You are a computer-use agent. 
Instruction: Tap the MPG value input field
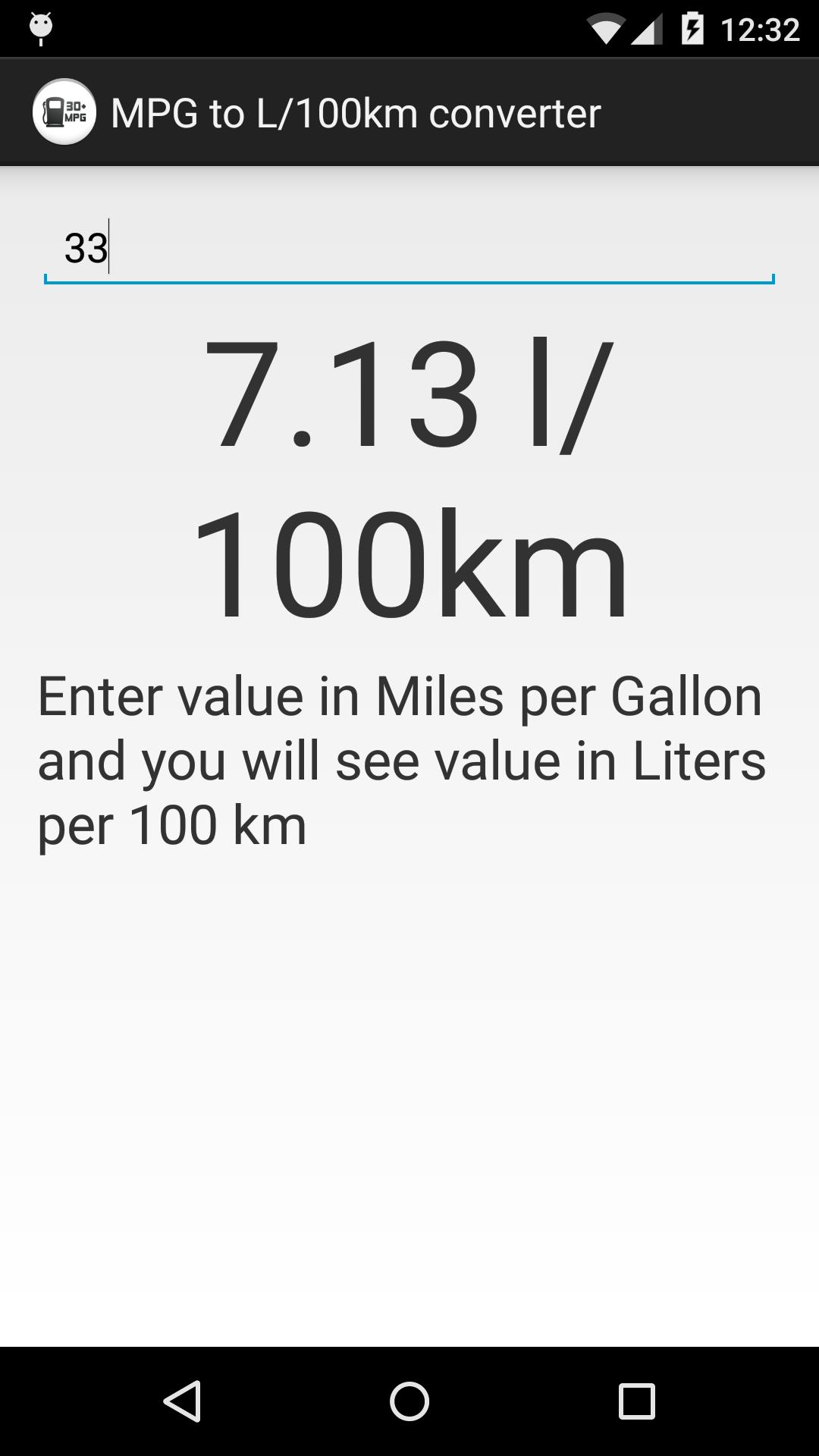[x=409, y=249]
